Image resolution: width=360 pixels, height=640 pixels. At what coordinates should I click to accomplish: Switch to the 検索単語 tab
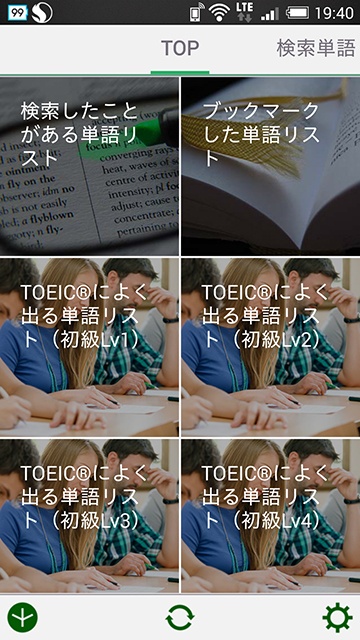coord(316,49)
